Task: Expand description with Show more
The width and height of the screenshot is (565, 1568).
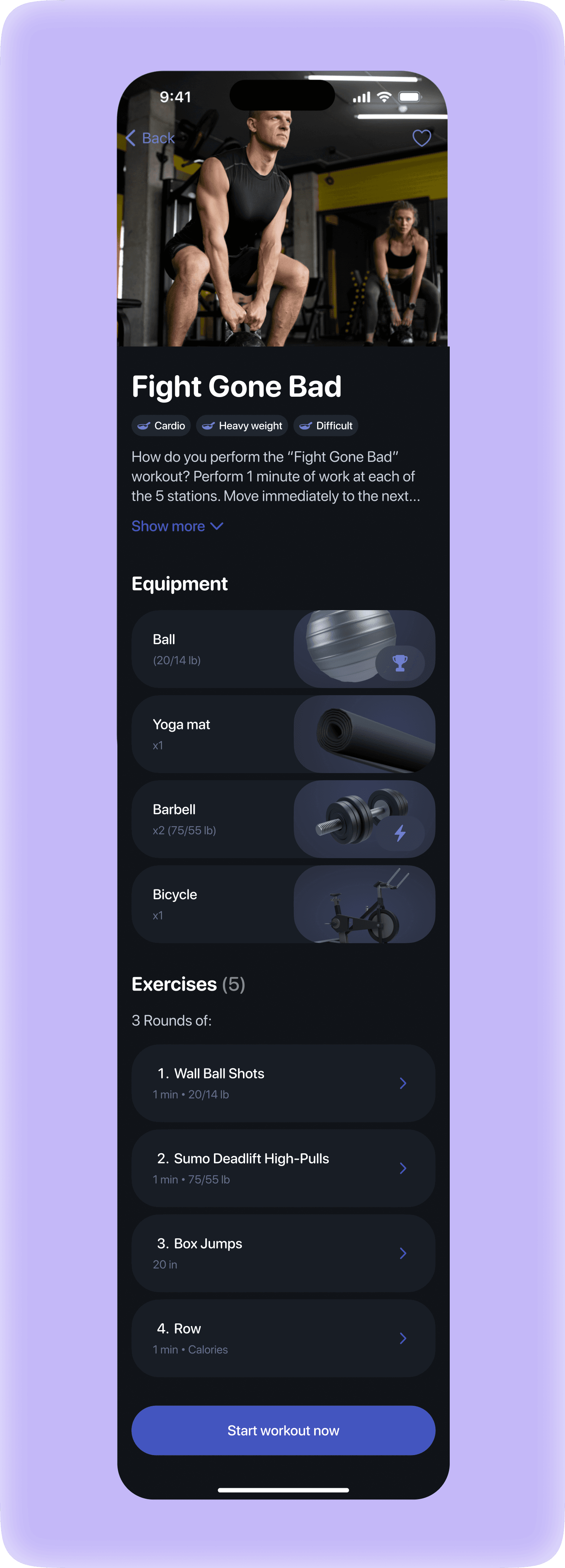Action: pyautogui.click(x=177, y=526)
